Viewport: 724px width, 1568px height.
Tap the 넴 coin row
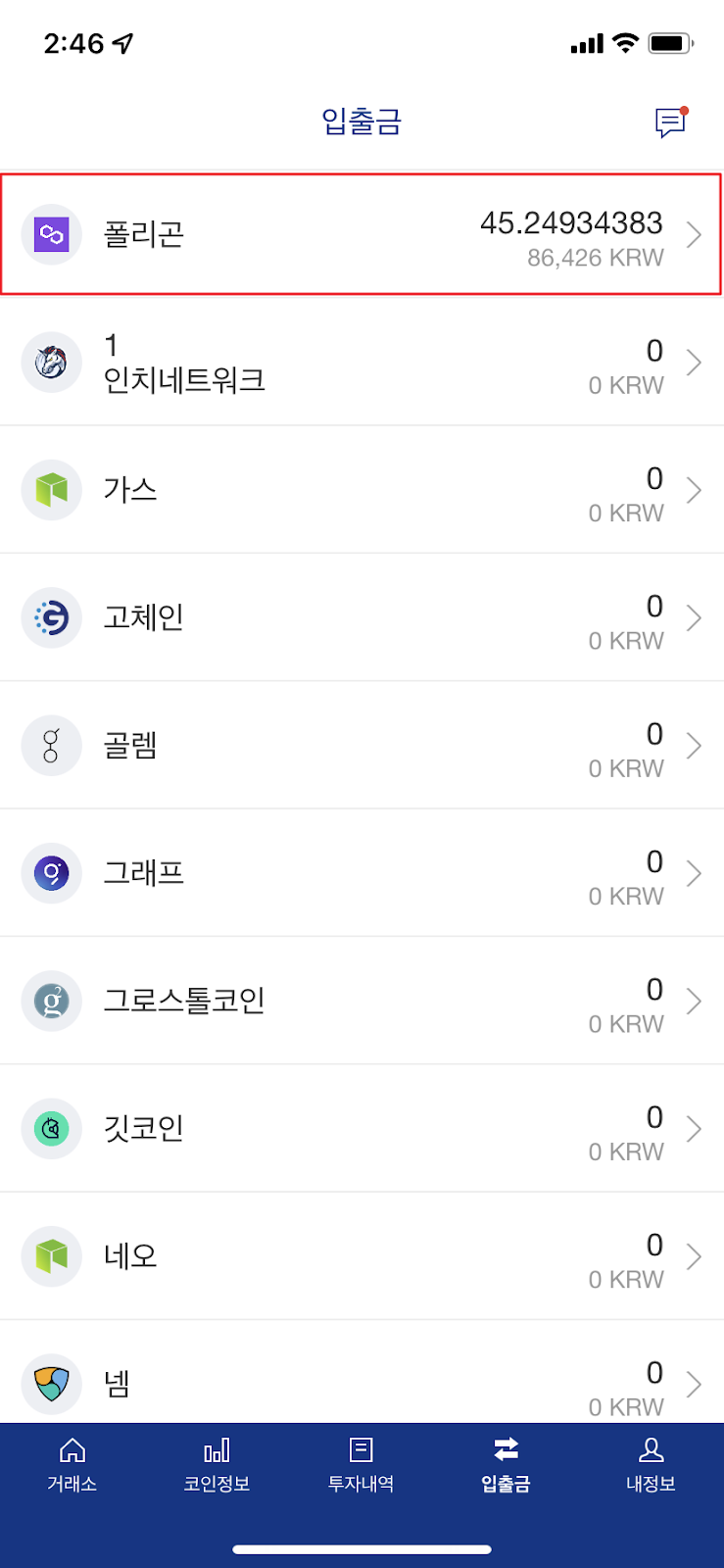pyautogui.click(x=362, y=1372)
